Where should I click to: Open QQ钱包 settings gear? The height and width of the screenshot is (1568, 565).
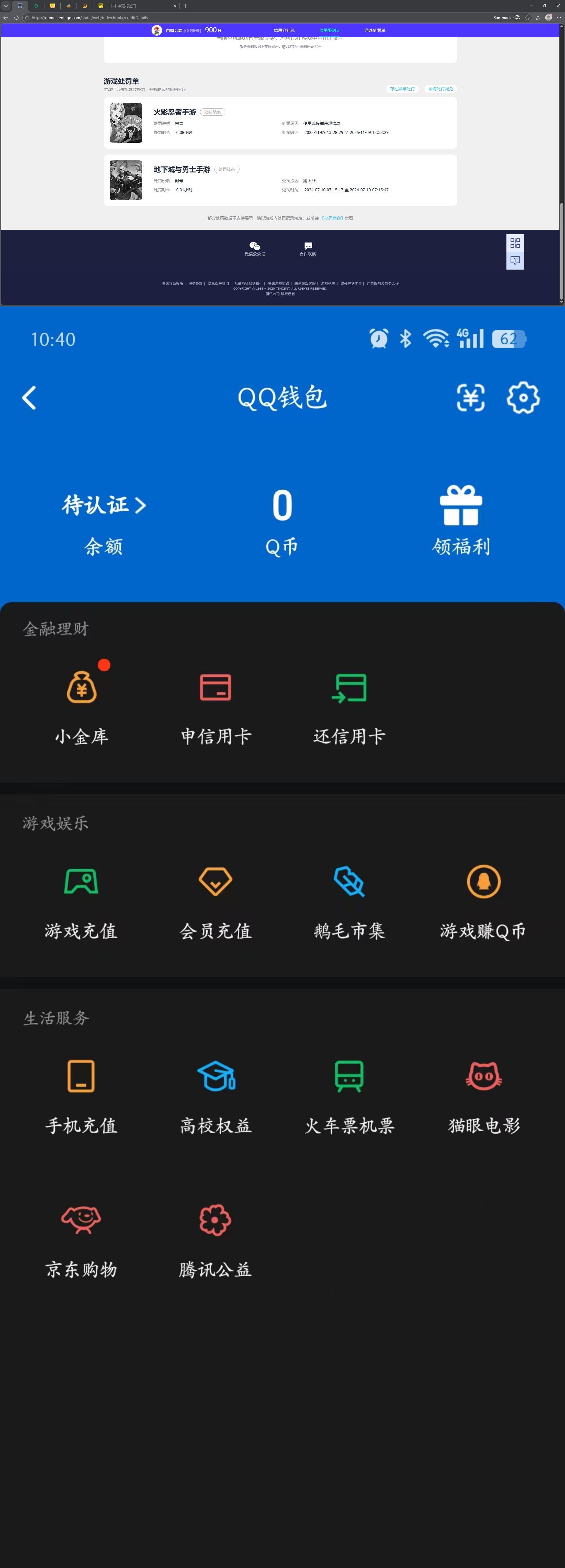pyautogui.click(x=523, y=398)
